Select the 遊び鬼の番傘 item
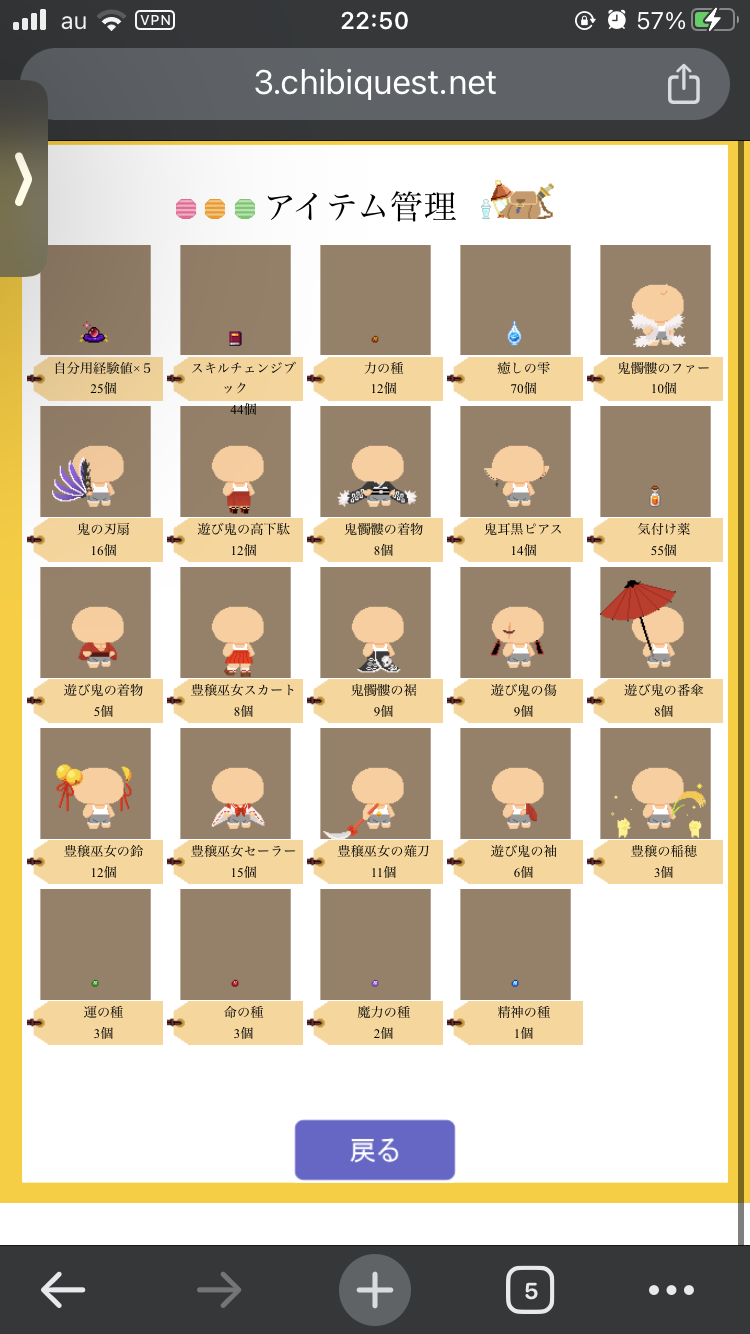Viewport: 750px width, 1334px height. tap(655, 622)
